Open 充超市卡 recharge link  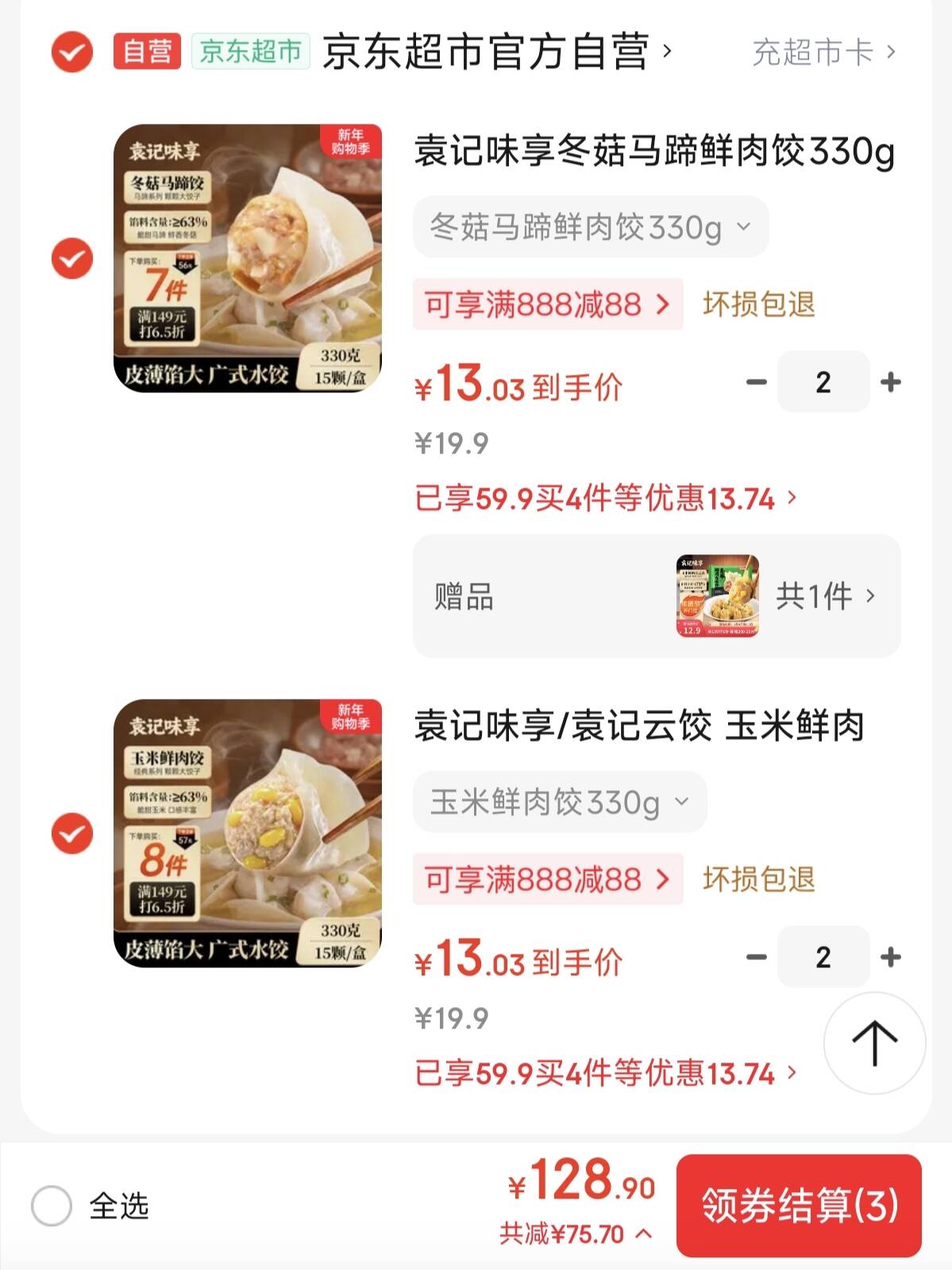click(x=823, y=52)
